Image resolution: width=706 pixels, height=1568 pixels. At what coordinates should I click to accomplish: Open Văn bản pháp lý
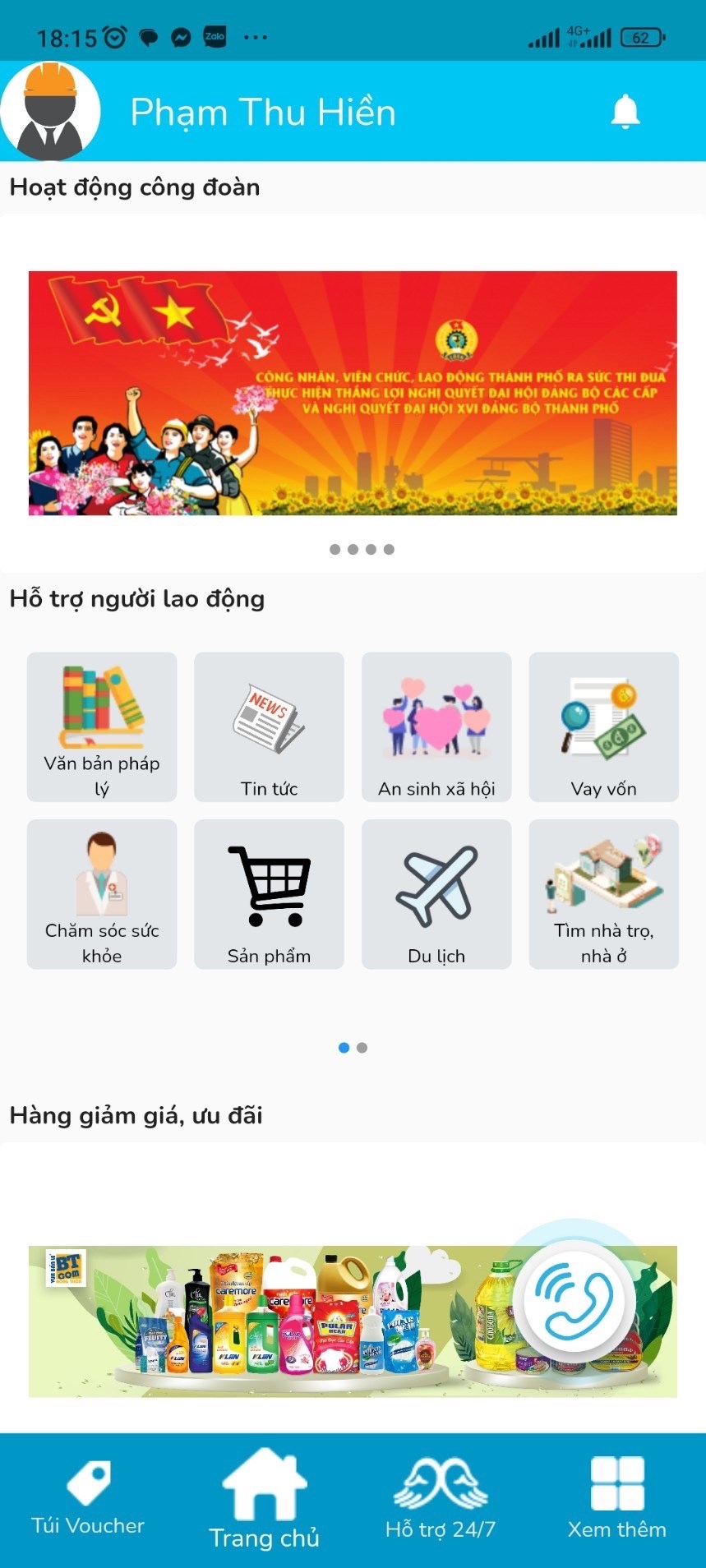[x=102, y=726]
